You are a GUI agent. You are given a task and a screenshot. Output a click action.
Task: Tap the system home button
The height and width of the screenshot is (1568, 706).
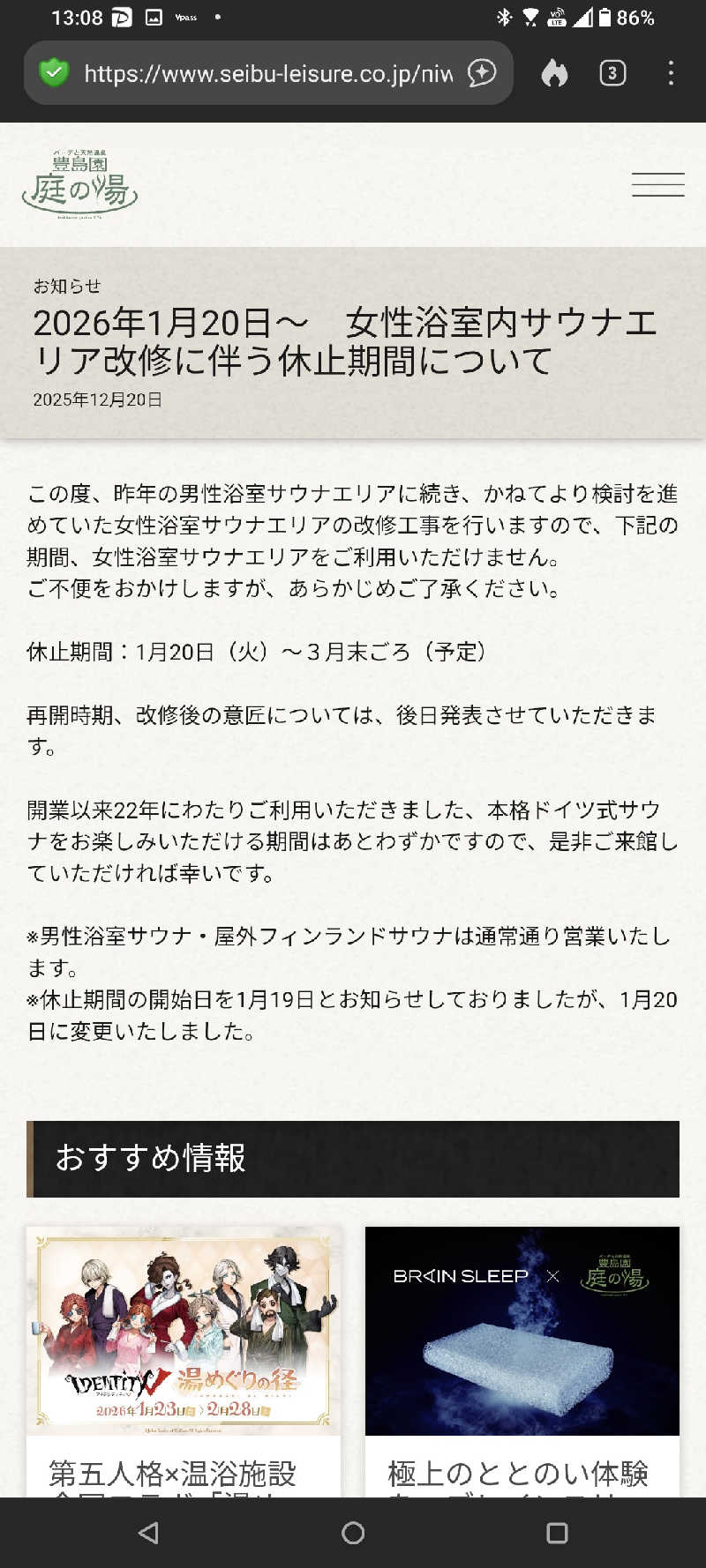(x=353, y=1533)
